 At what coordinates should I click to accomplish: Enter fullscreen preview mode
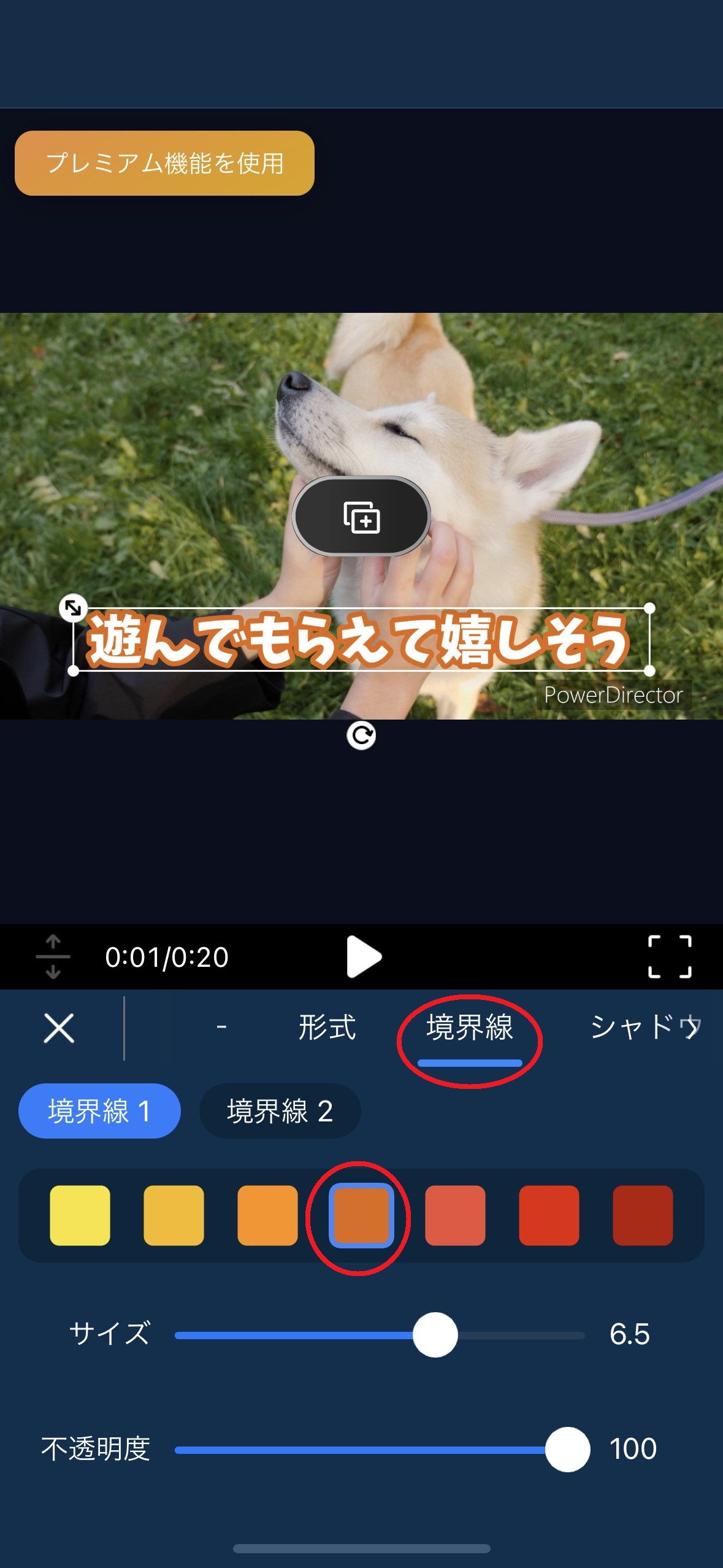point(670,956)
